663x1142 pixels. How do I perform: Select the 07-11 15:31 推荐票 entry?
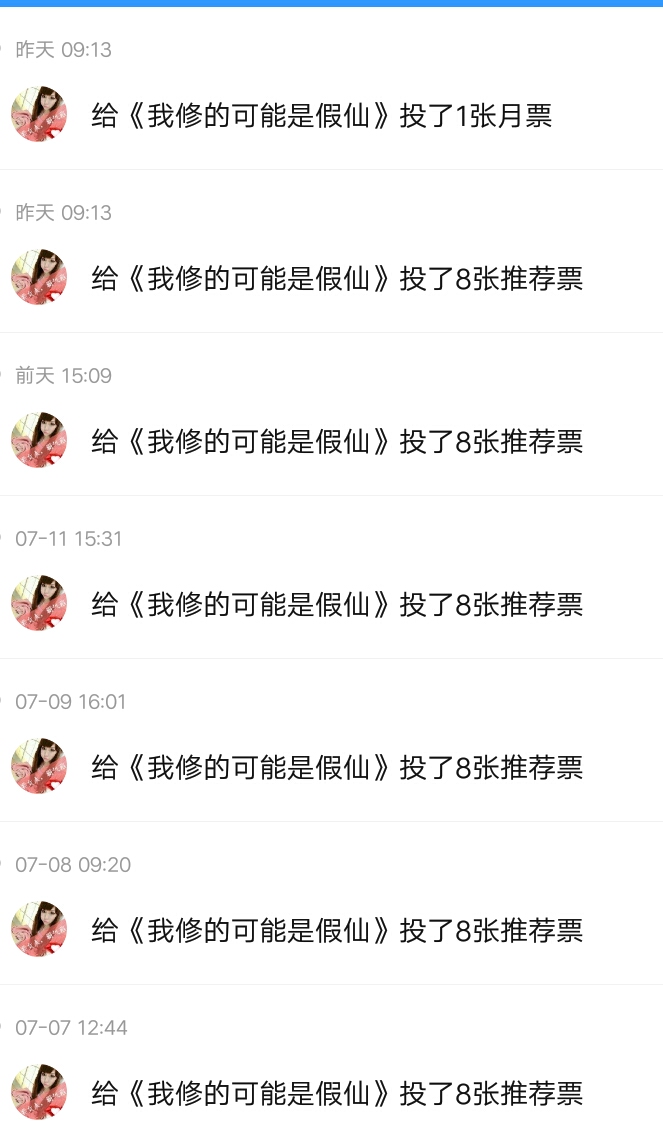336,605
